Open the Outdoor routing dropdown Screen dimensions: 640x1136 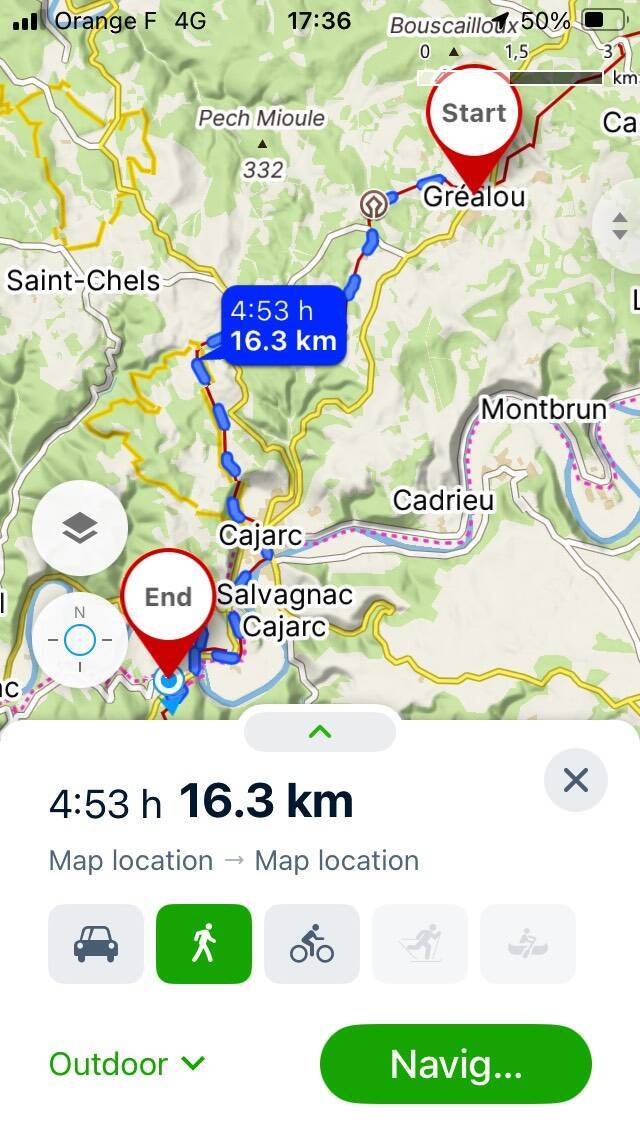128,1064
